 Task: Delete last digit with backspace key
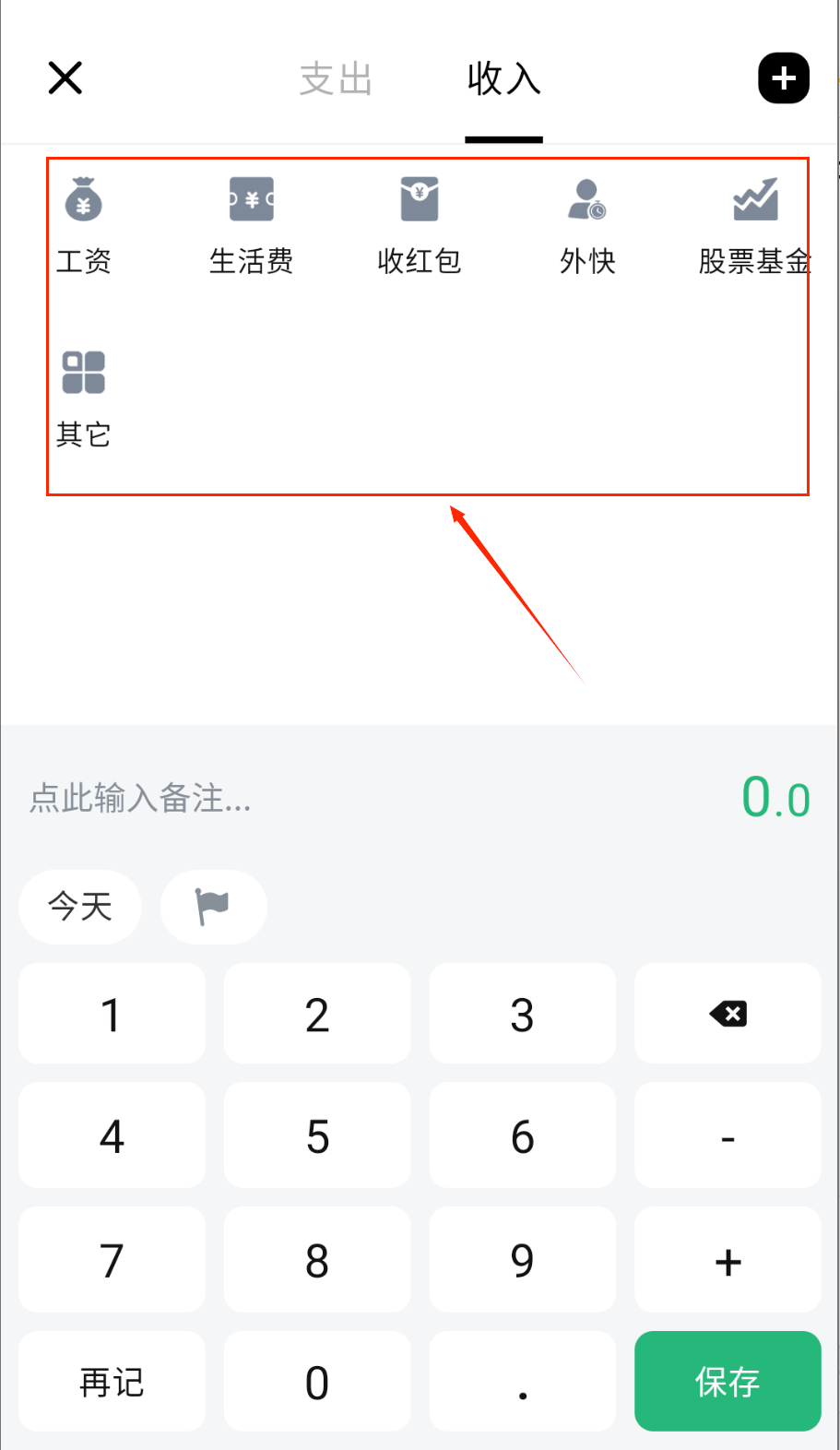(x=728, y=1015)
